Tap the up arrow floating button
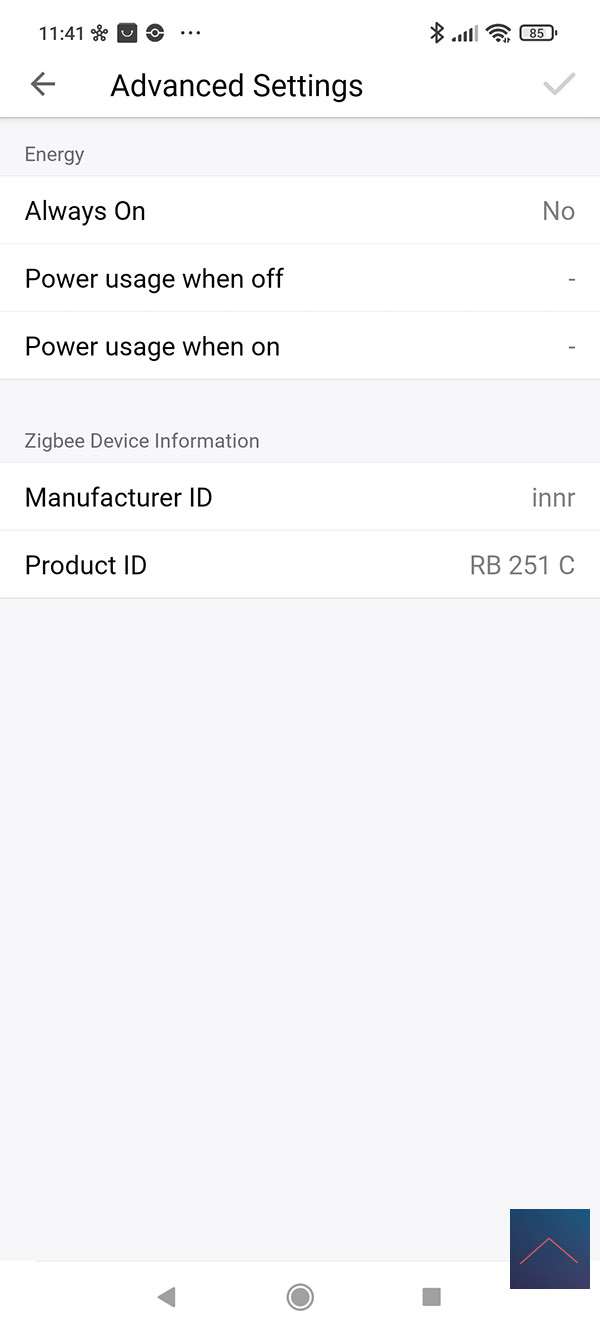Viewport: 600px width, 1333px height. [549, 1248]
